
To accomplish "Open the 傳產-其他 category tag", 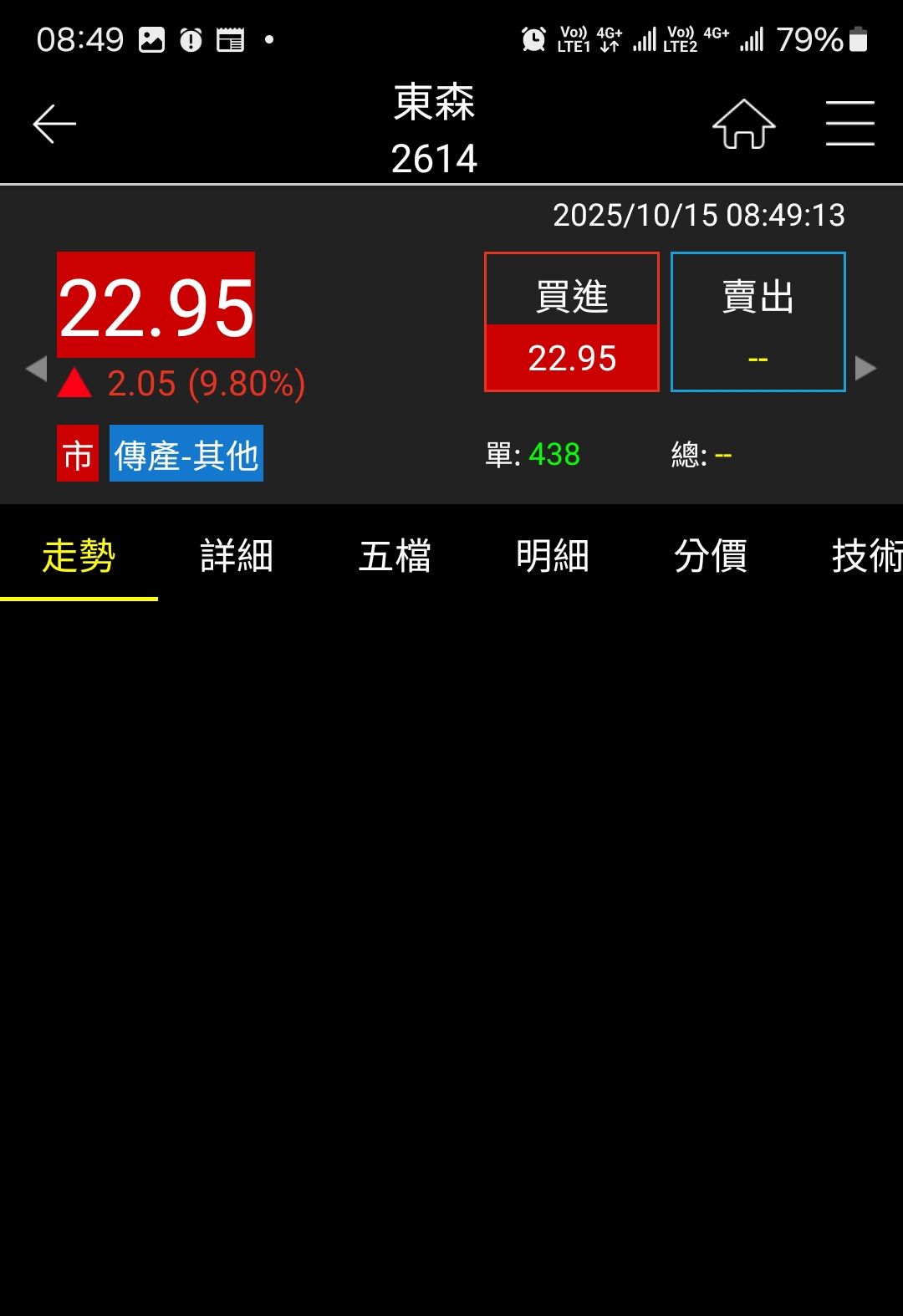I will (186, 453).
